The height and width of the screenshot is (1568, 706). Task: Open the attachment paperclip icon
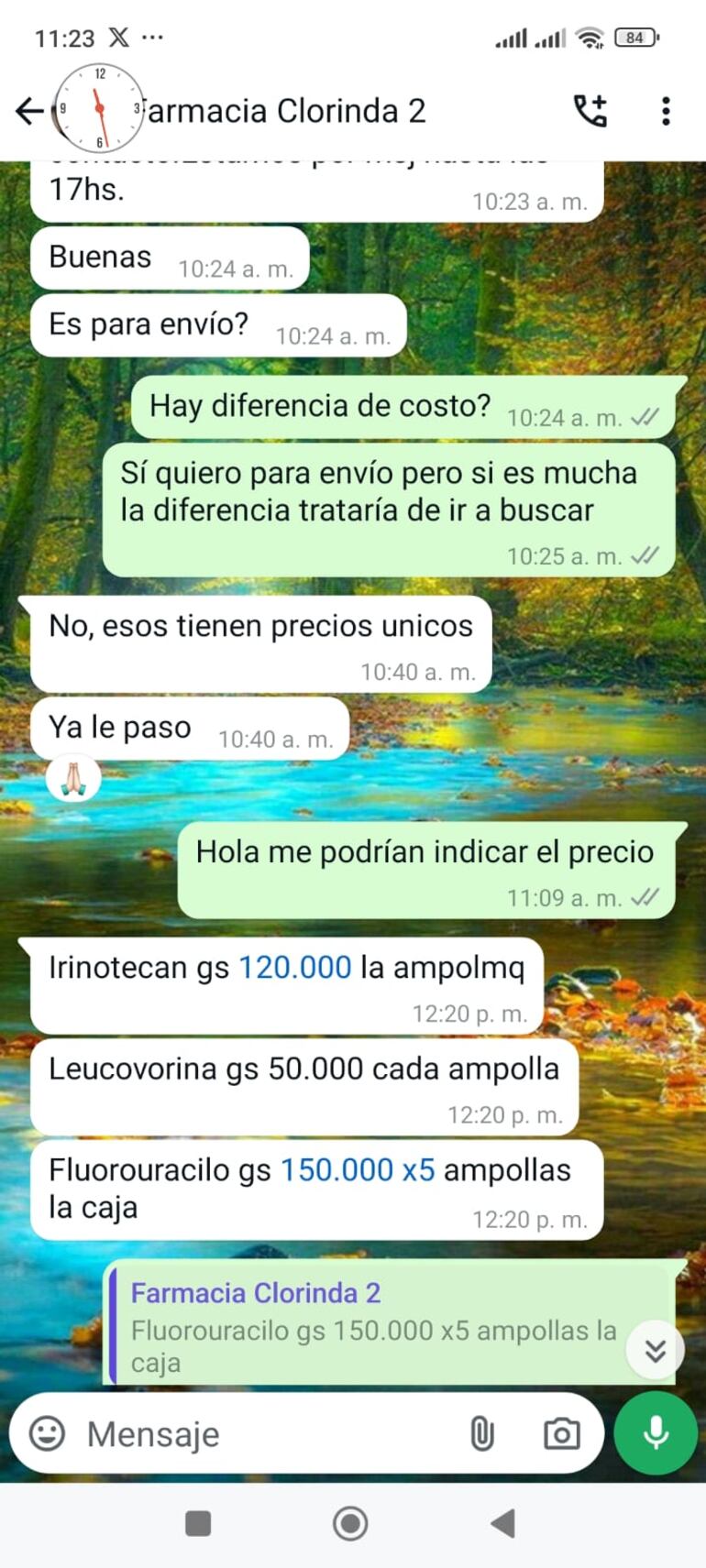480,1431
